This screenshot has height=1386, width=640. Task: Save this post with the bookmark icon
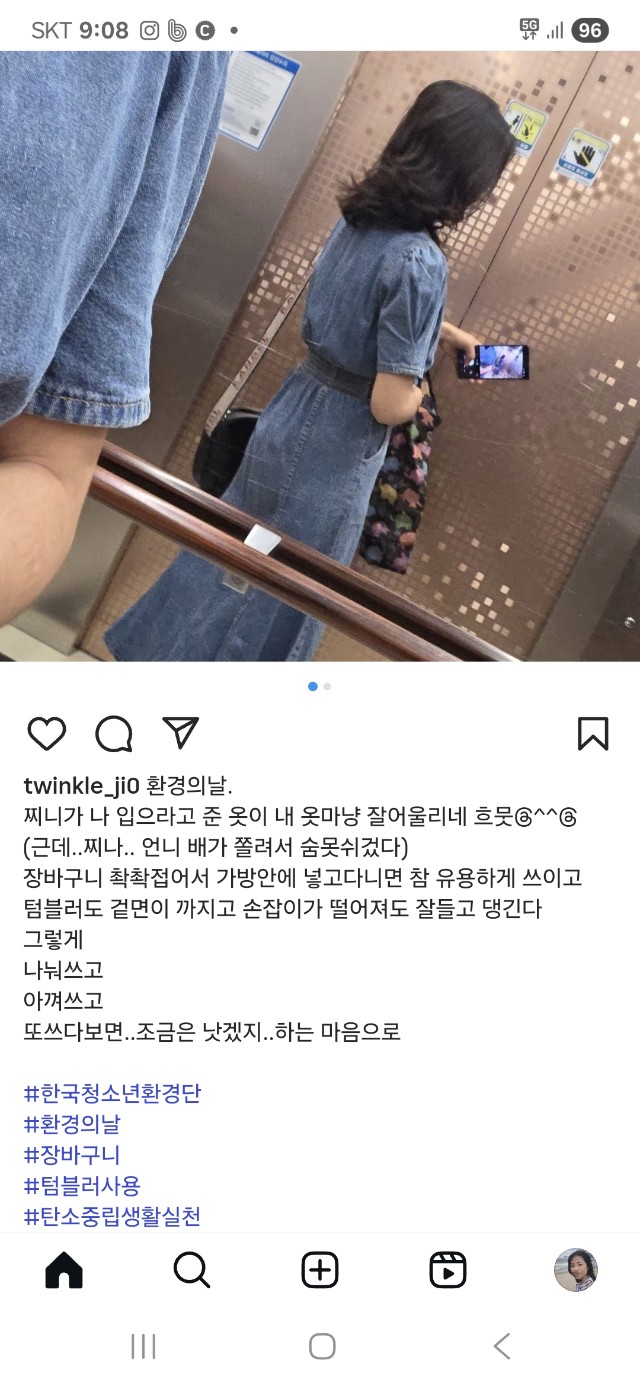pos(593,734)
